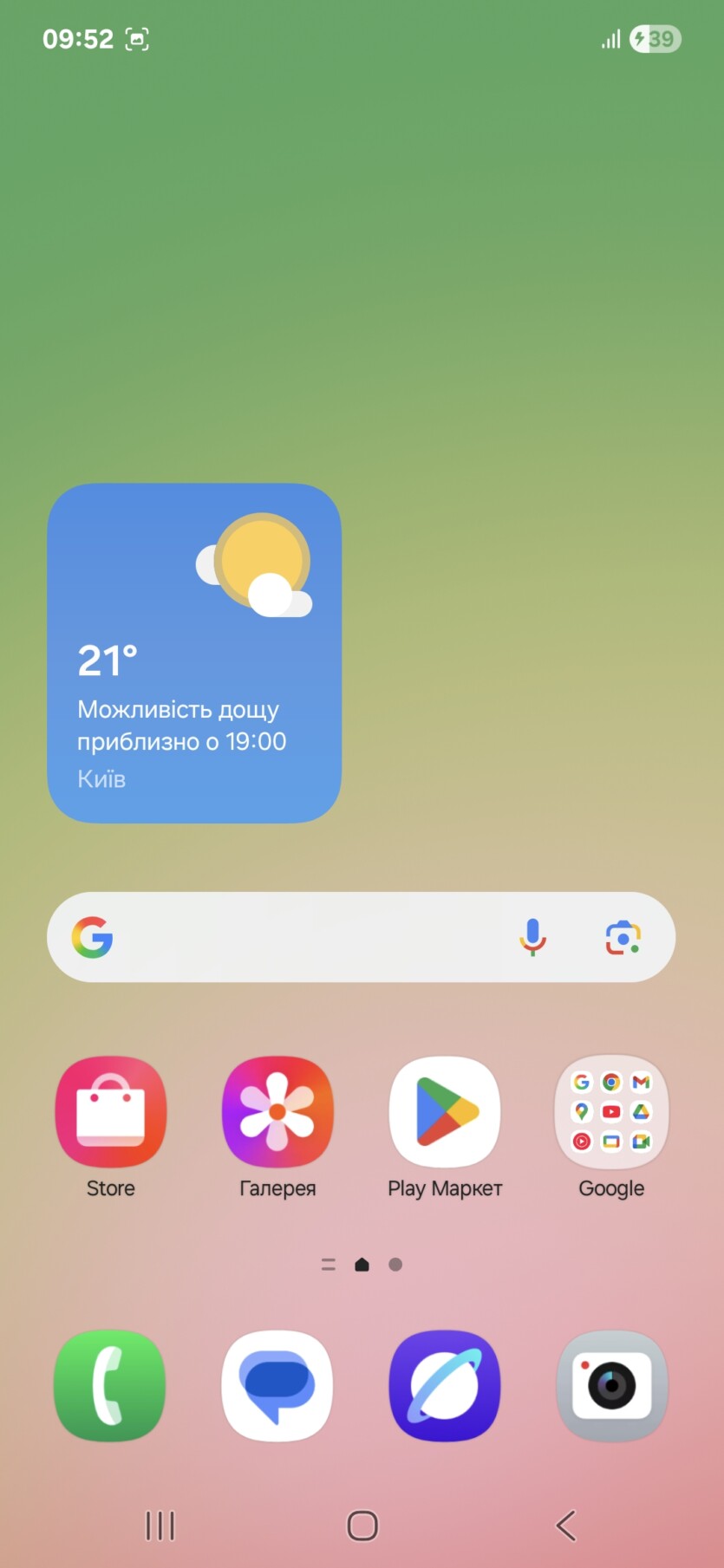Launch Play Маркет
The height and width of the screenshot is (1568, 724).
point(445,1112)
